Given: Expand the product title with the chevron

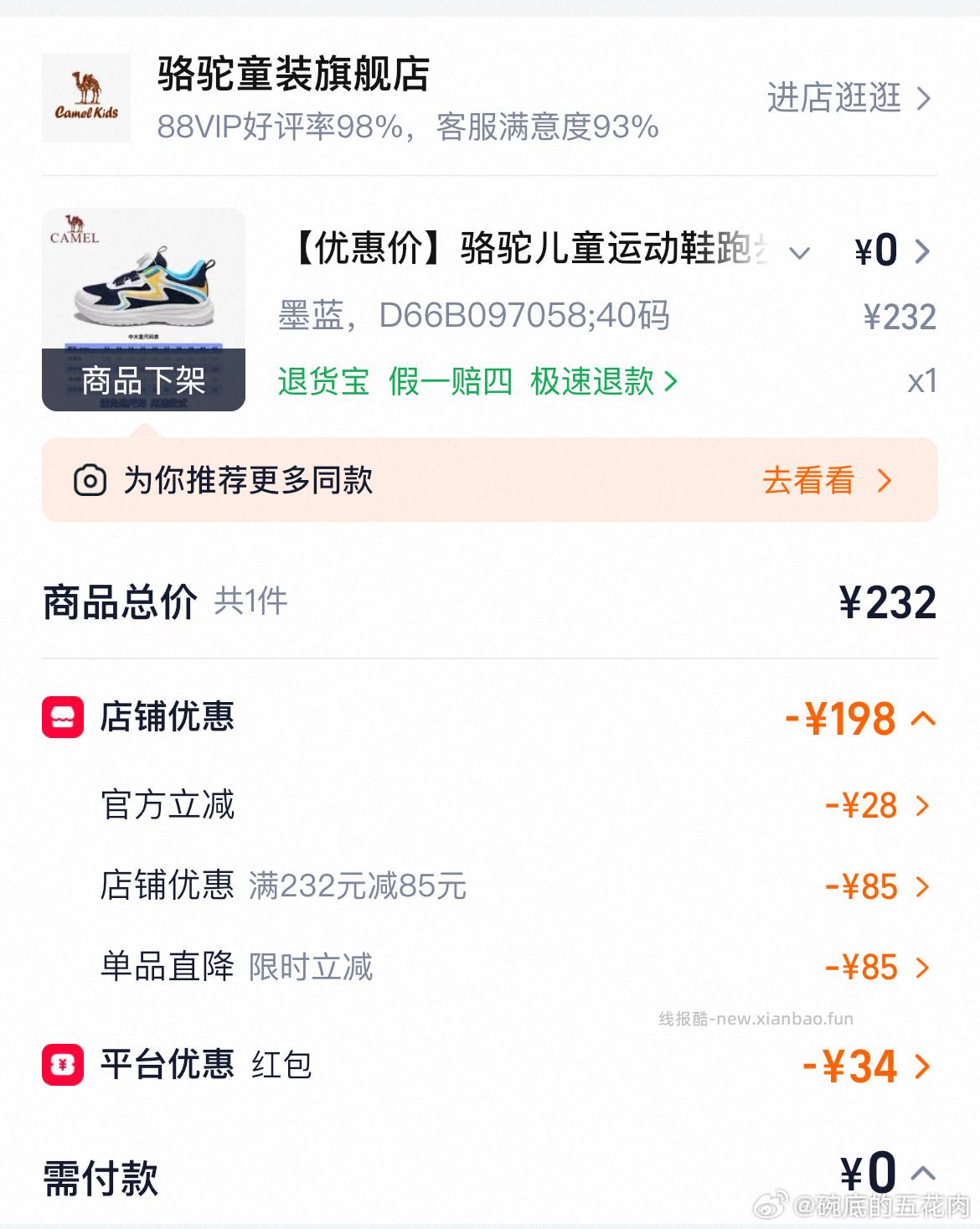Looking at the screenshot, I should [802, 253].
